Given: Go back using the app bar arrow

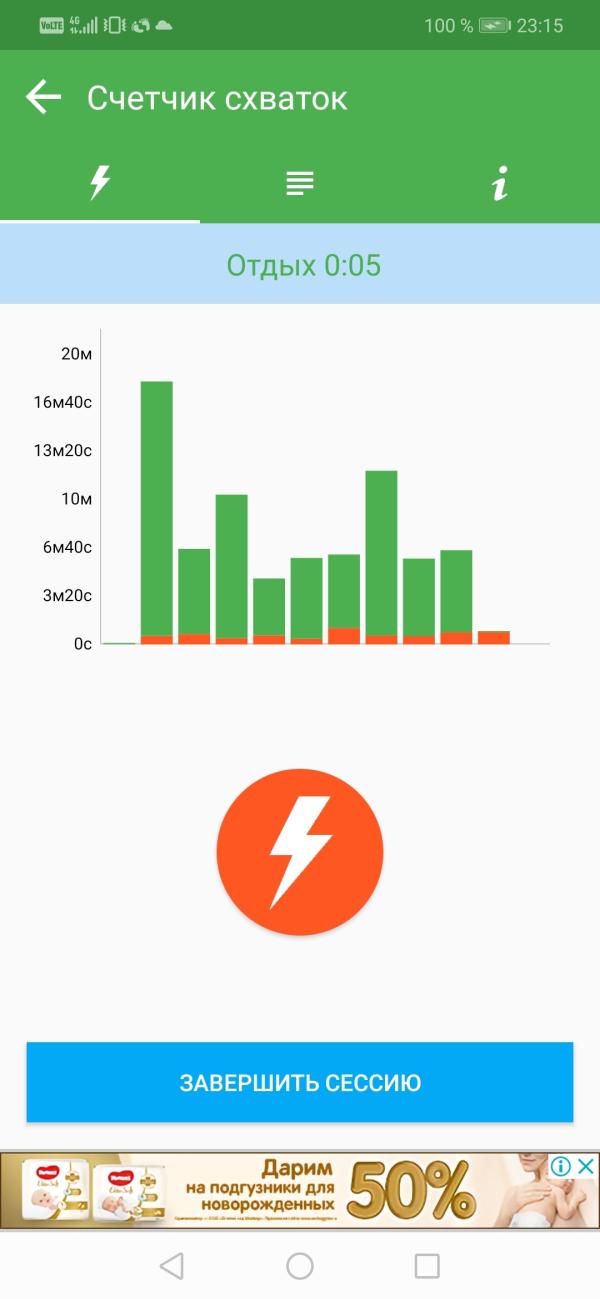Looking at the screenshot, I should tap(43, 98).
